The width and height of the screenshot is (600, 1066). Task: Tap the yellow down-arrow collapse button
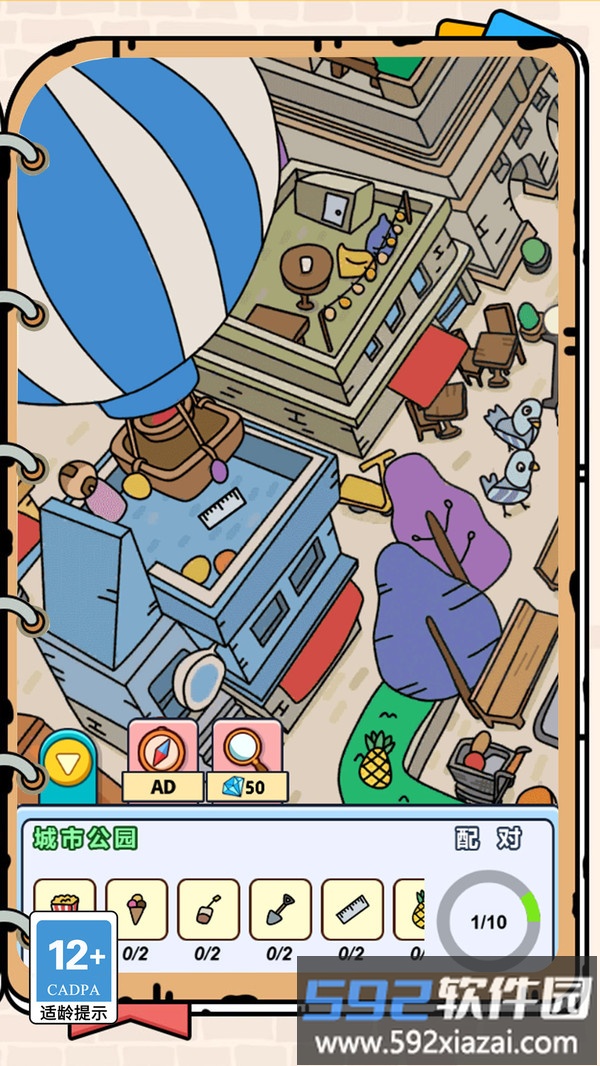click(x=67, y=765)
